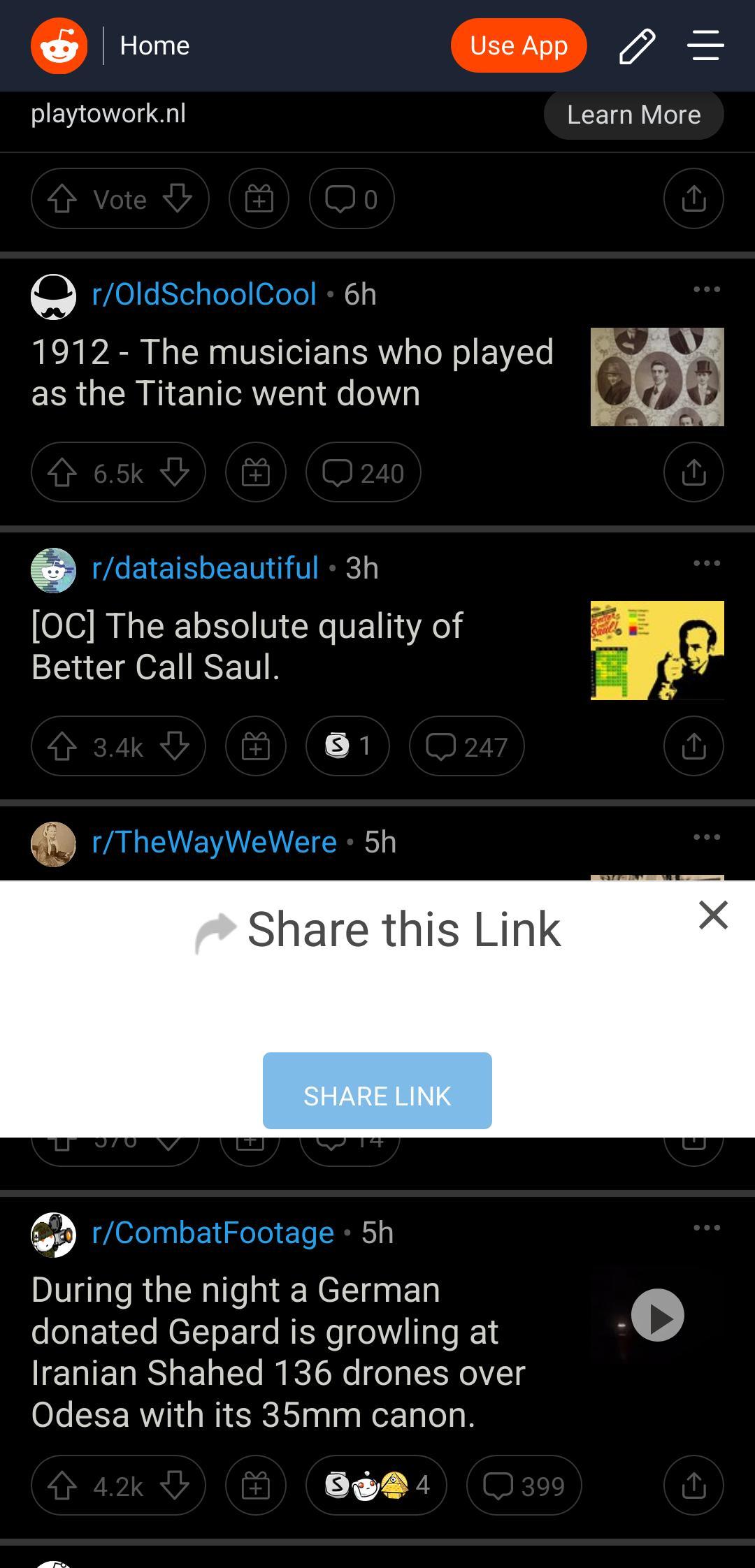
Task: Open the Titanic musicians post thumbnail
Action: (x=657, y=377)
